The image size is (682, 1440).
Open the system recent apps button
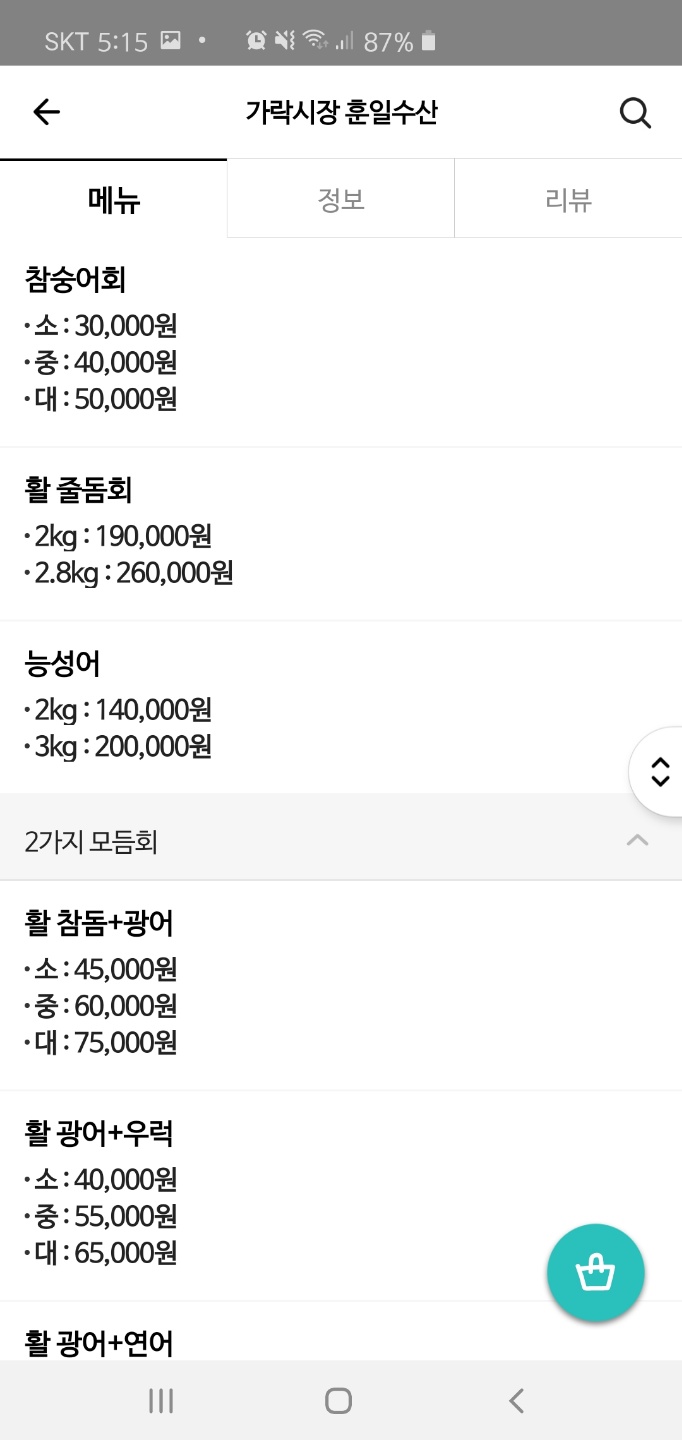click(x=161, y=1401)
